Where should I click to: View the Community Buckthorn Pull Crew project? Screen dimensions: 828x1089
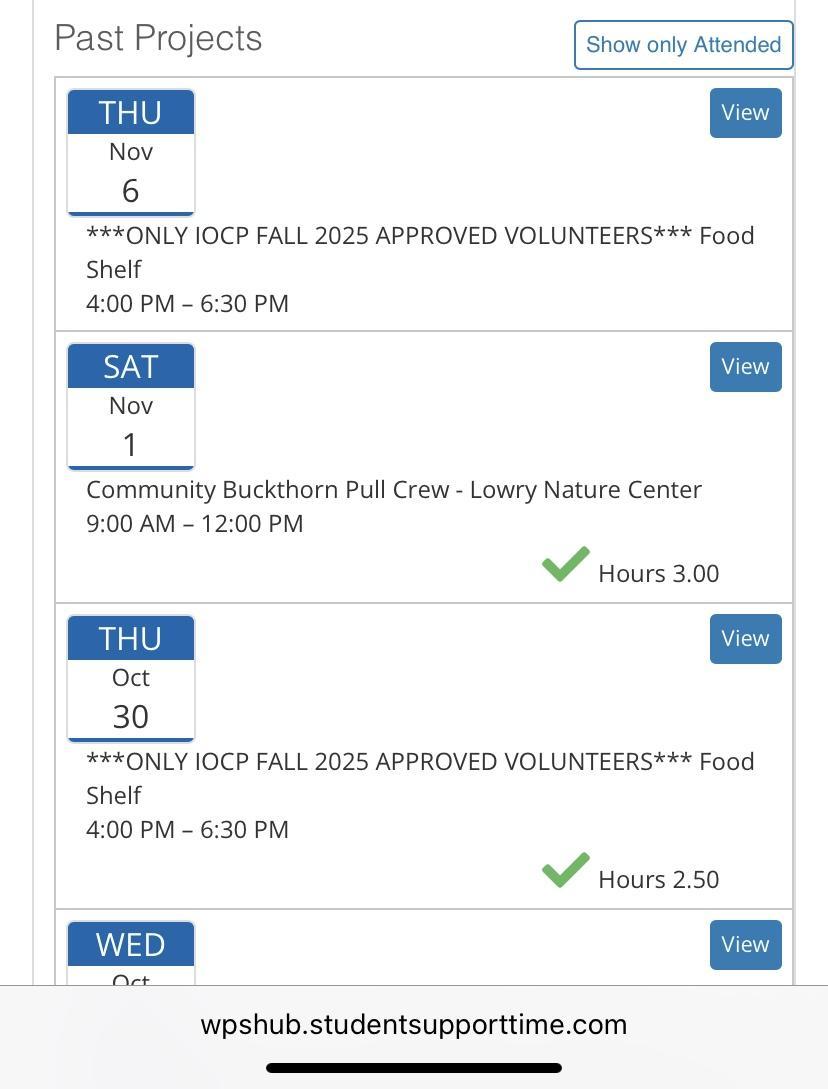pos(745,367)
